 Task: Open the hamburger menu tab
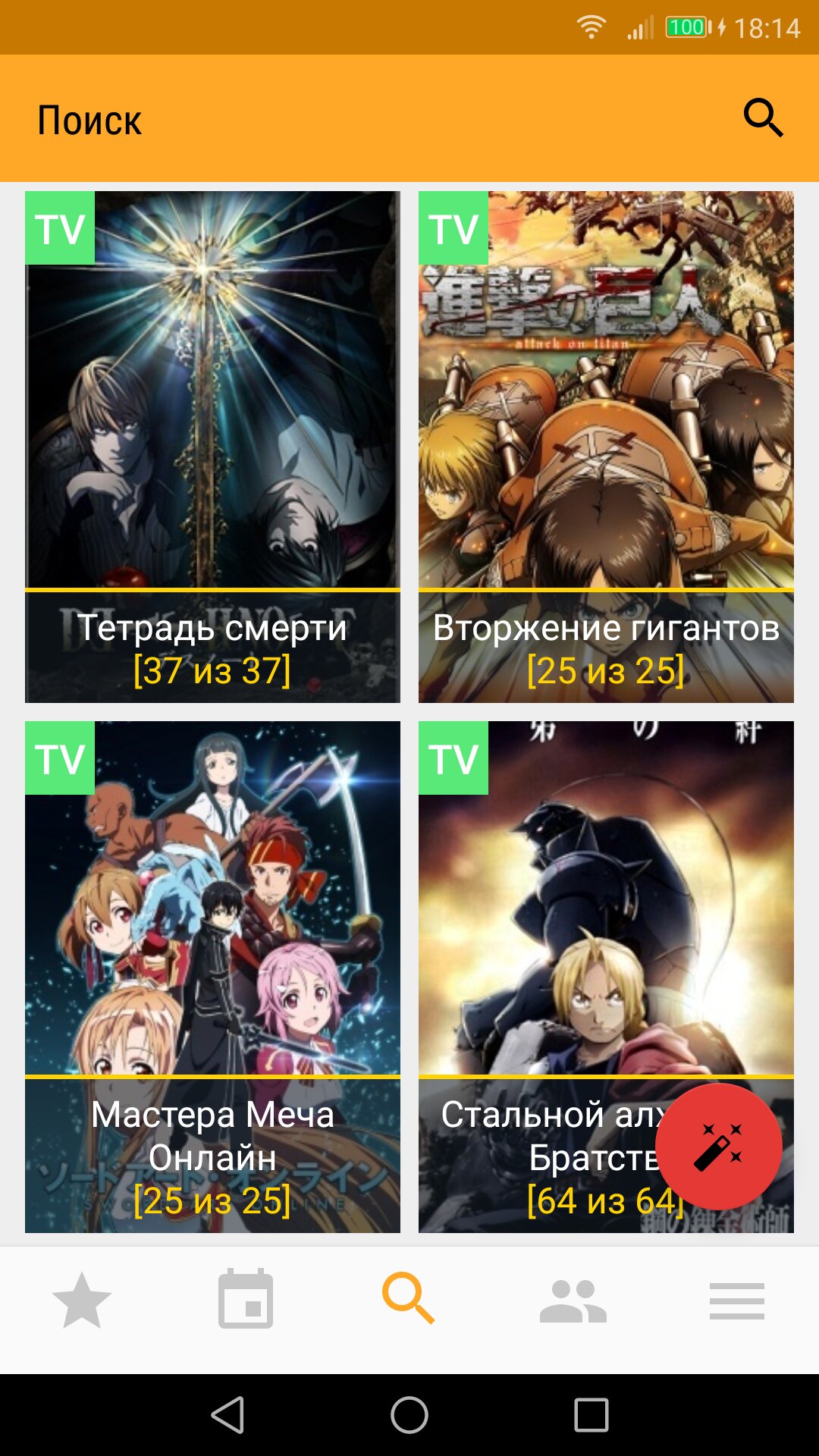coord(736,1301)
